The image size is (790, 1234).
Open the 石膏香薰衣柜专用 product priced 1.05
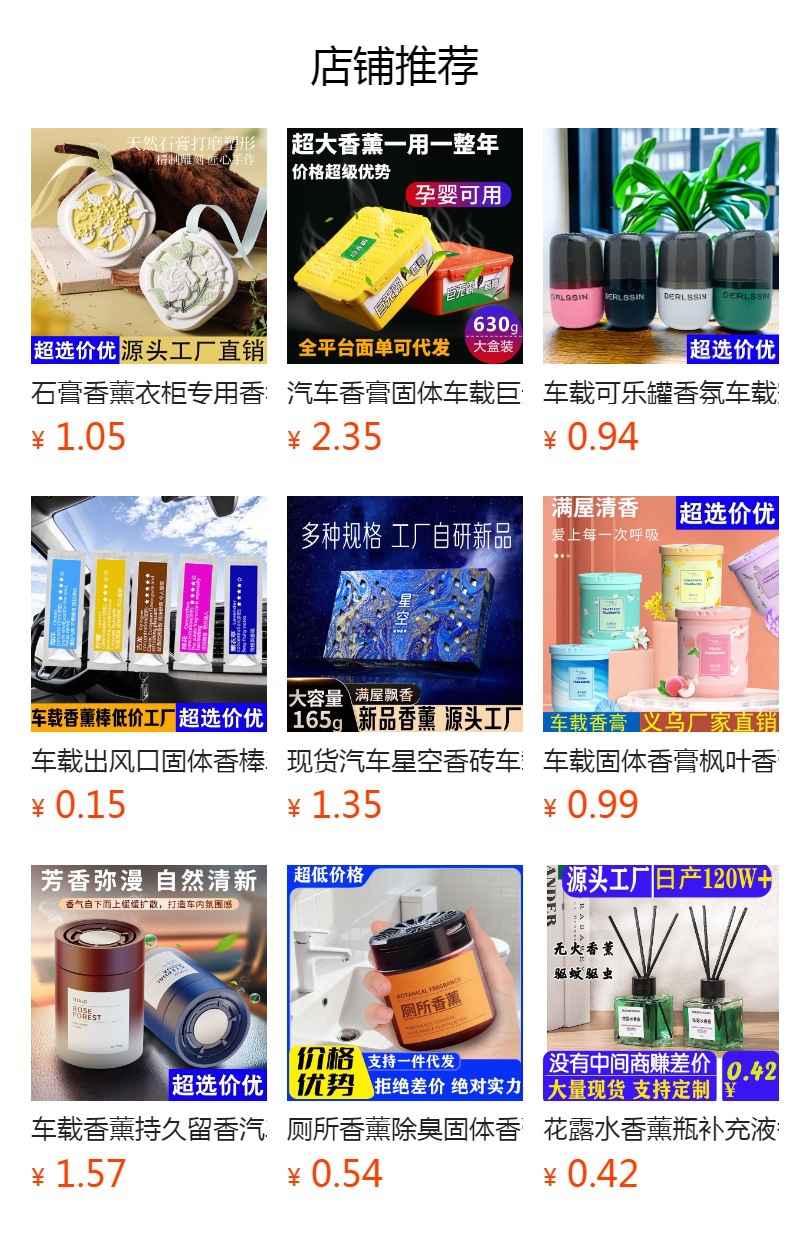[x=149, y=292]
